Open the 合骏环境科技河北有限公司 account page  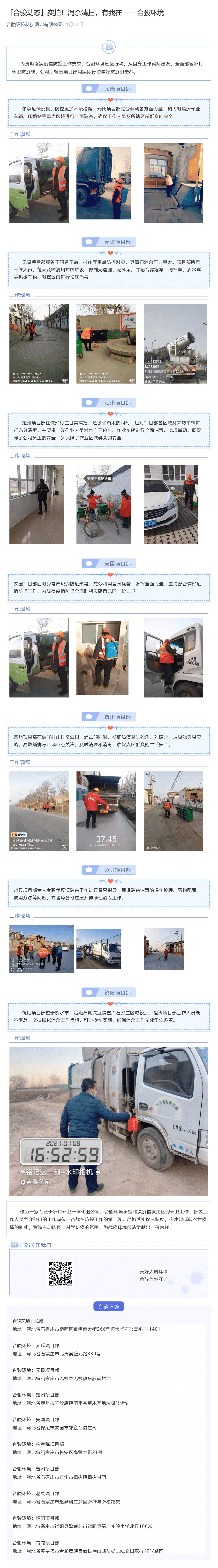(35, 24)
